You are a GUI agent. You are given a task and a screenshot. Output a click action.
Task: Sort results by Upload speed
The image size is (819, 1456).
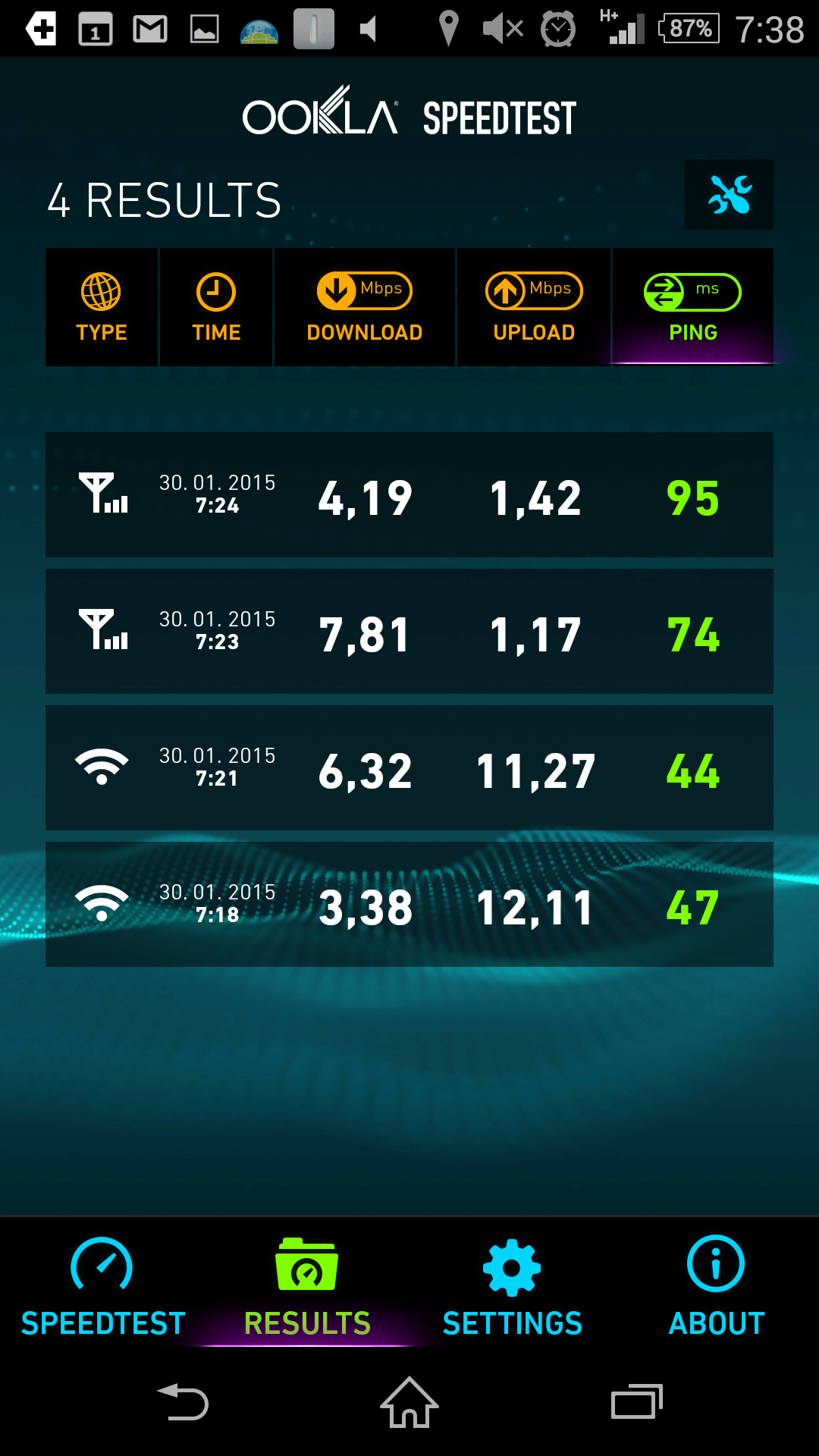point(534,307)
